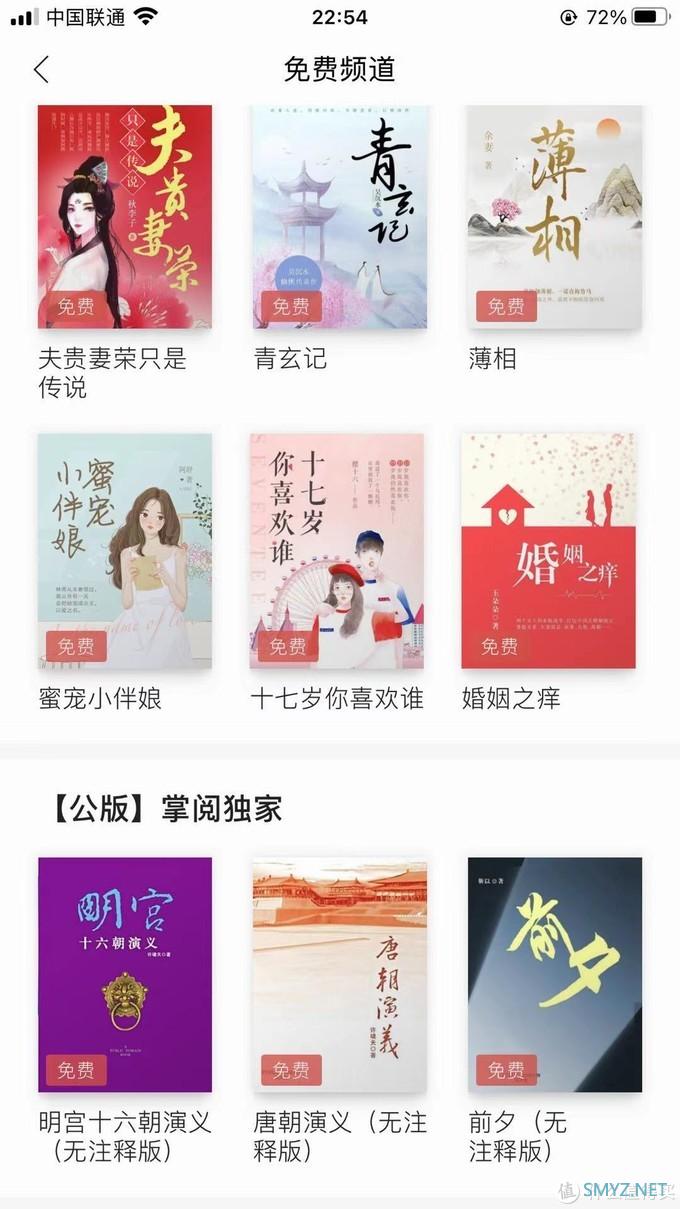Tap the 婚姻之痒 book cover
The height and width of the screenshot is (1209, 680).
pyautogui.click(x=548, y=551)
